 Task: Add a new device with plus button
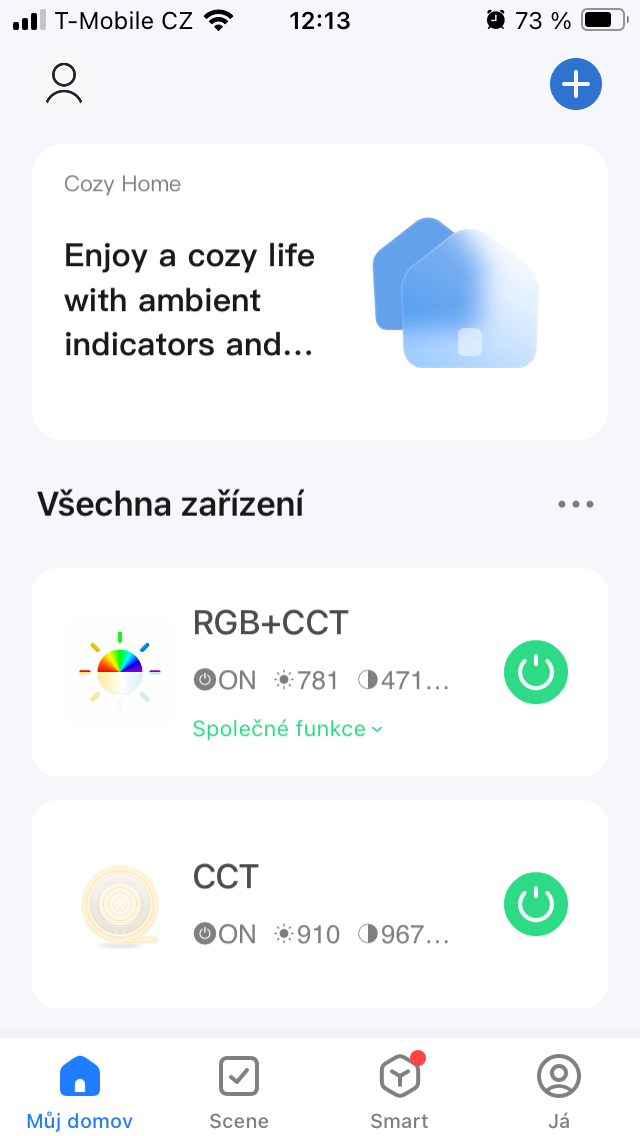pos(576,85)
